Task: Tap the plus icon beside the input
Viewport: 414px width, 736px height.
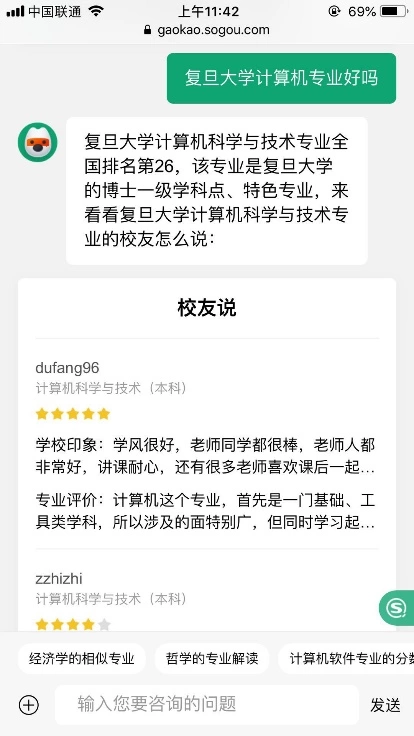Action: tap(29, 705)
